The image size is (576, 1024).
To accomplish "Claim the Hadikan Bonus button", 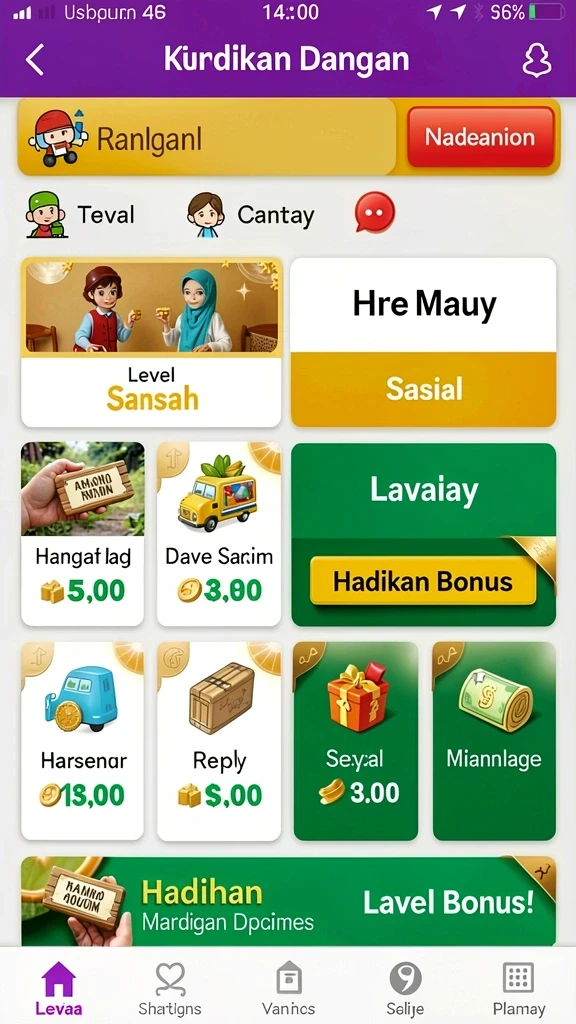I will coord(423,581).
